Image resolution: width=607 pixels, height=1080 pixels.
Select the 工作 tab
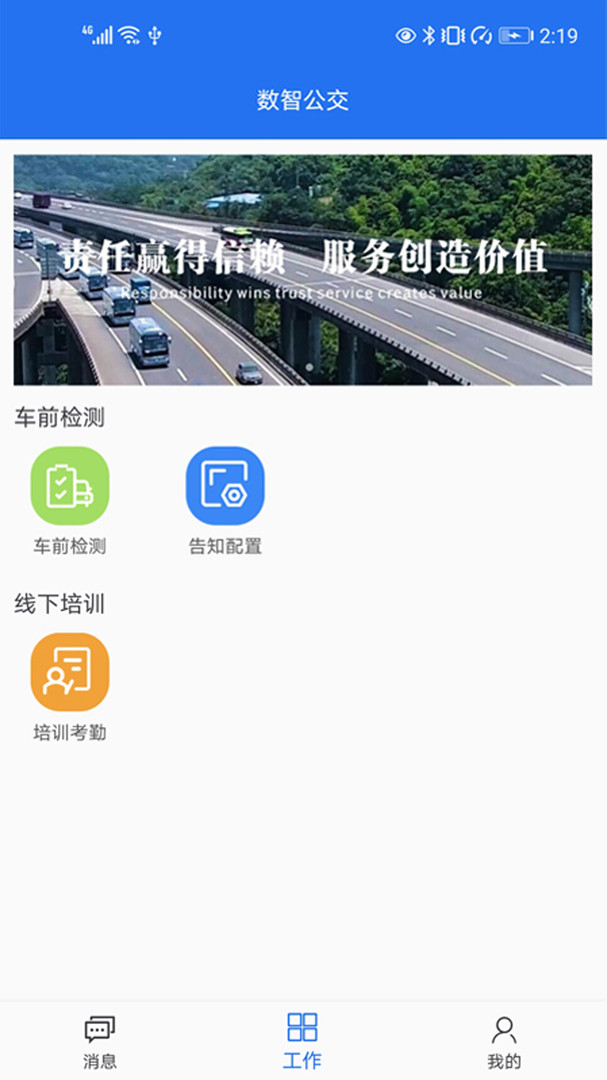(x=302, y=1041)
